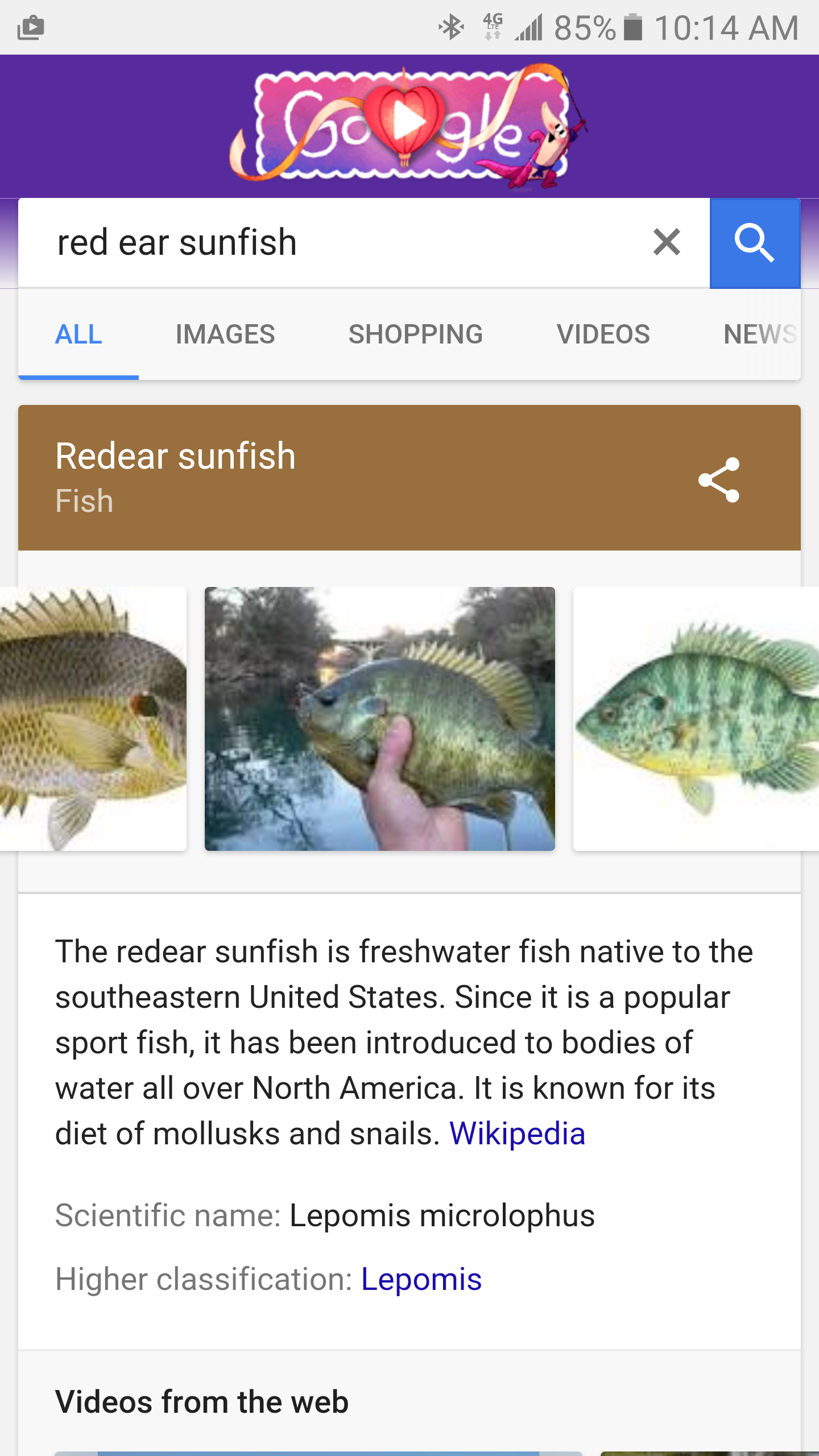Open the green sunfish illustration on white background
Screen dimensions: 819x1456
click(696, 719)
